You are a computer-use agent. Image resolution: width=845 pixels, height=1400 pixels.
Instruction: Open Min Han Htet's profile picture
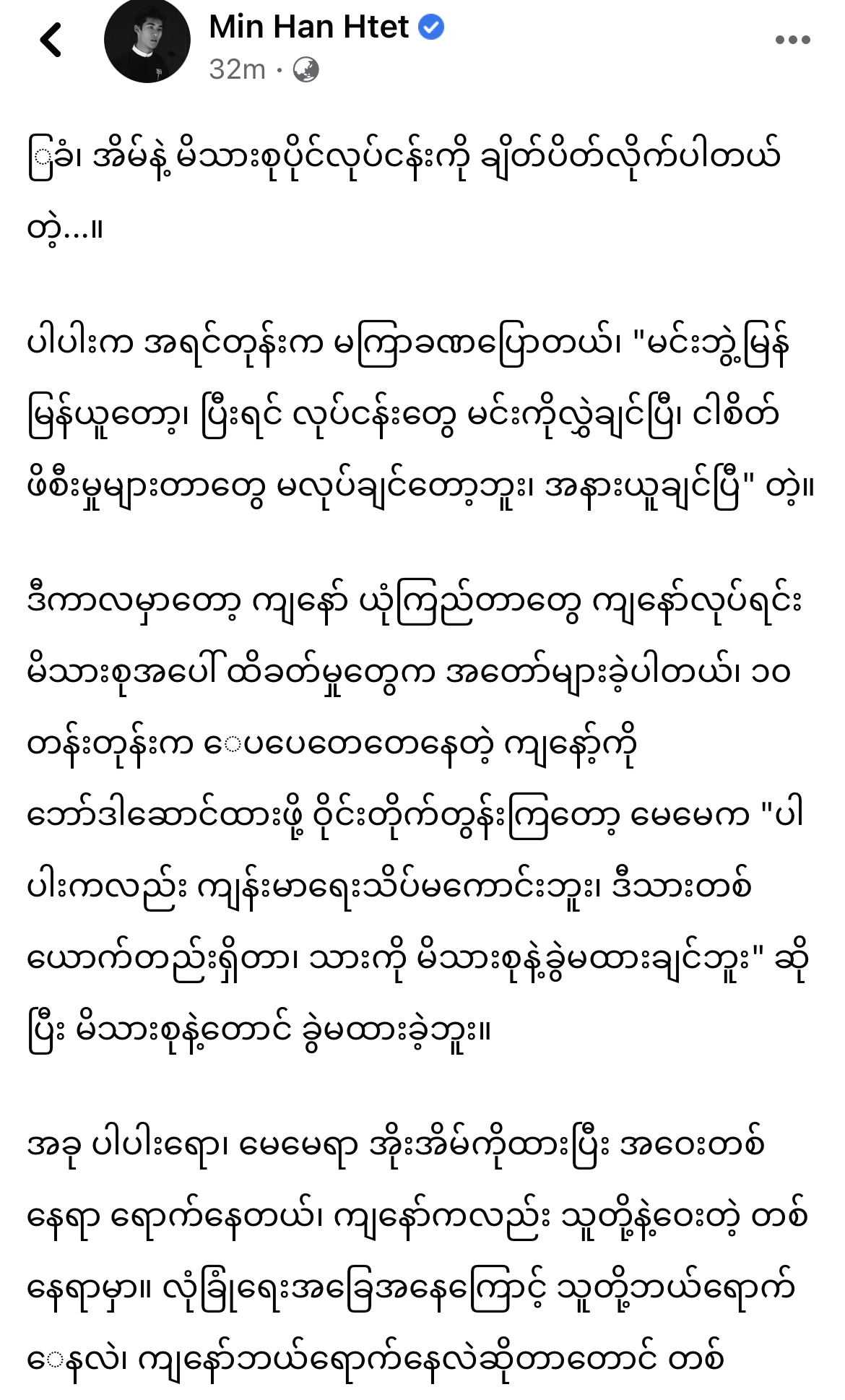[x=147, y=40]
